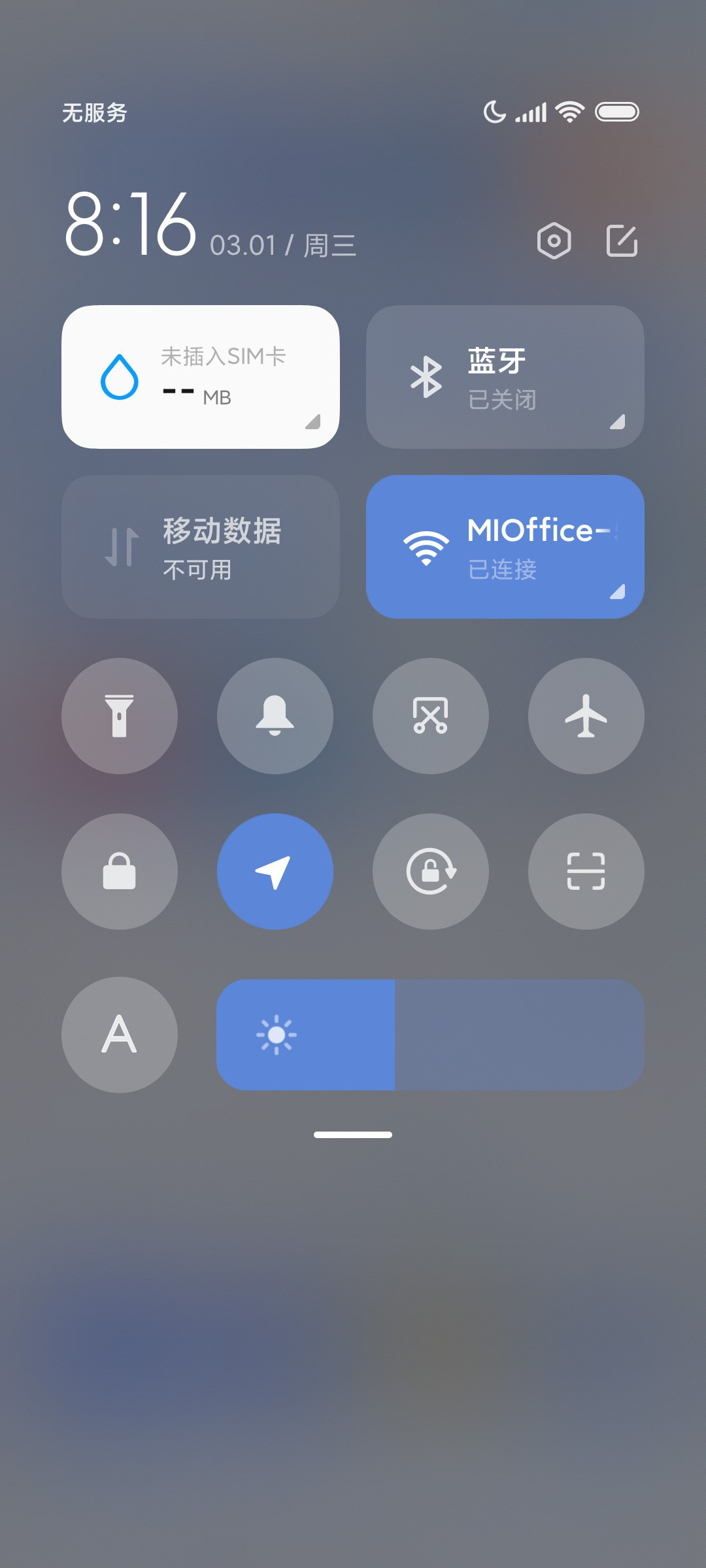Enable airplane mode
This screenshot has height=1568, width=706.
click(x=586, y=716)
